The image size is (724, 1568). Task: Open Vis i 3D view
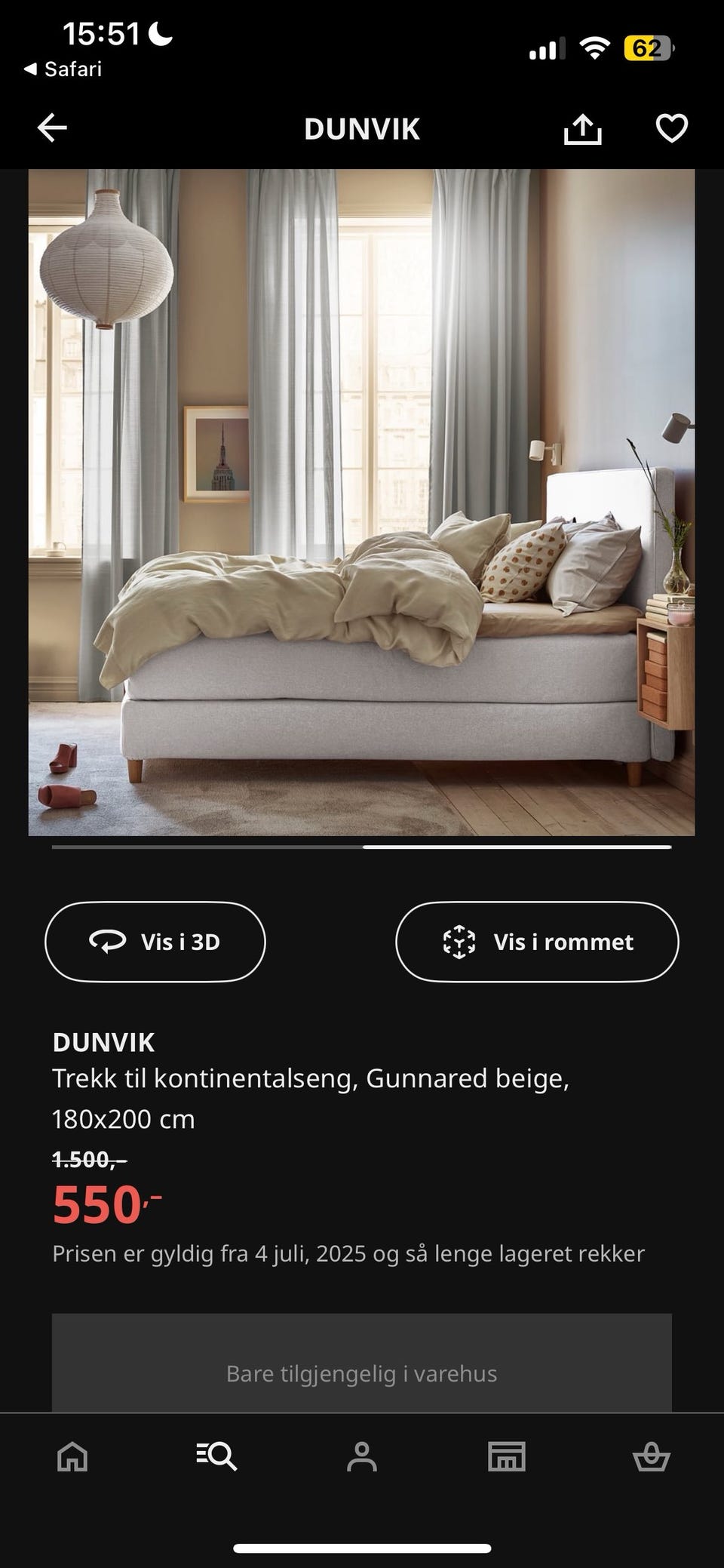155,941
